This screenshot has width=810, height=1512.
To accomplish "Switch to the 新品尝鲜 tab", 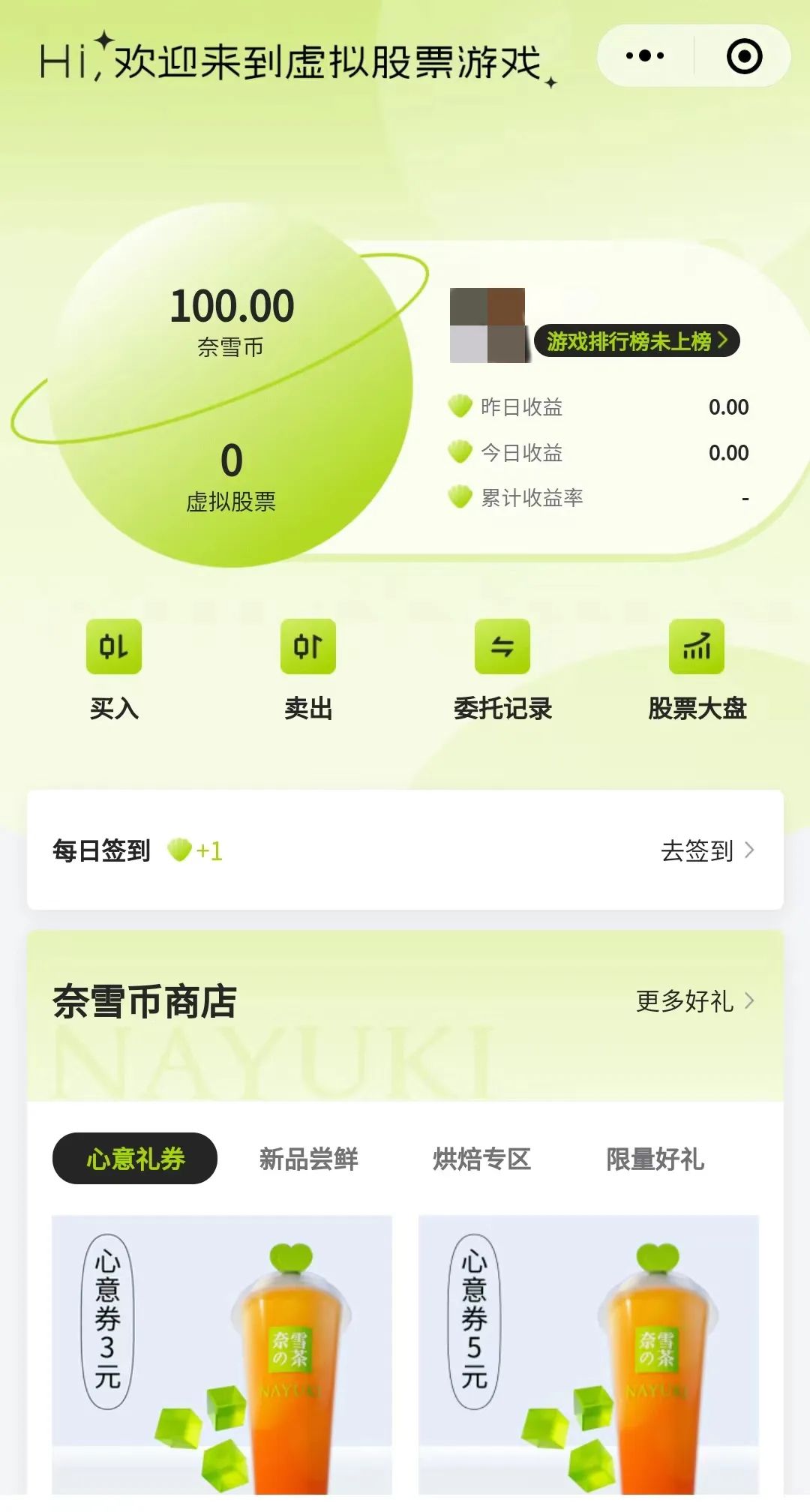I will tap(308, 1159).
